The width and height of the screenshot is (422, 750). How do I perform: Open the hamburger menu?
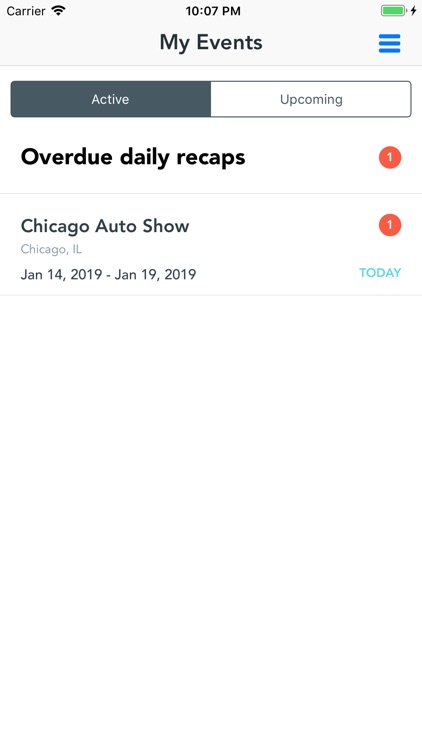[x=389, y=44]
